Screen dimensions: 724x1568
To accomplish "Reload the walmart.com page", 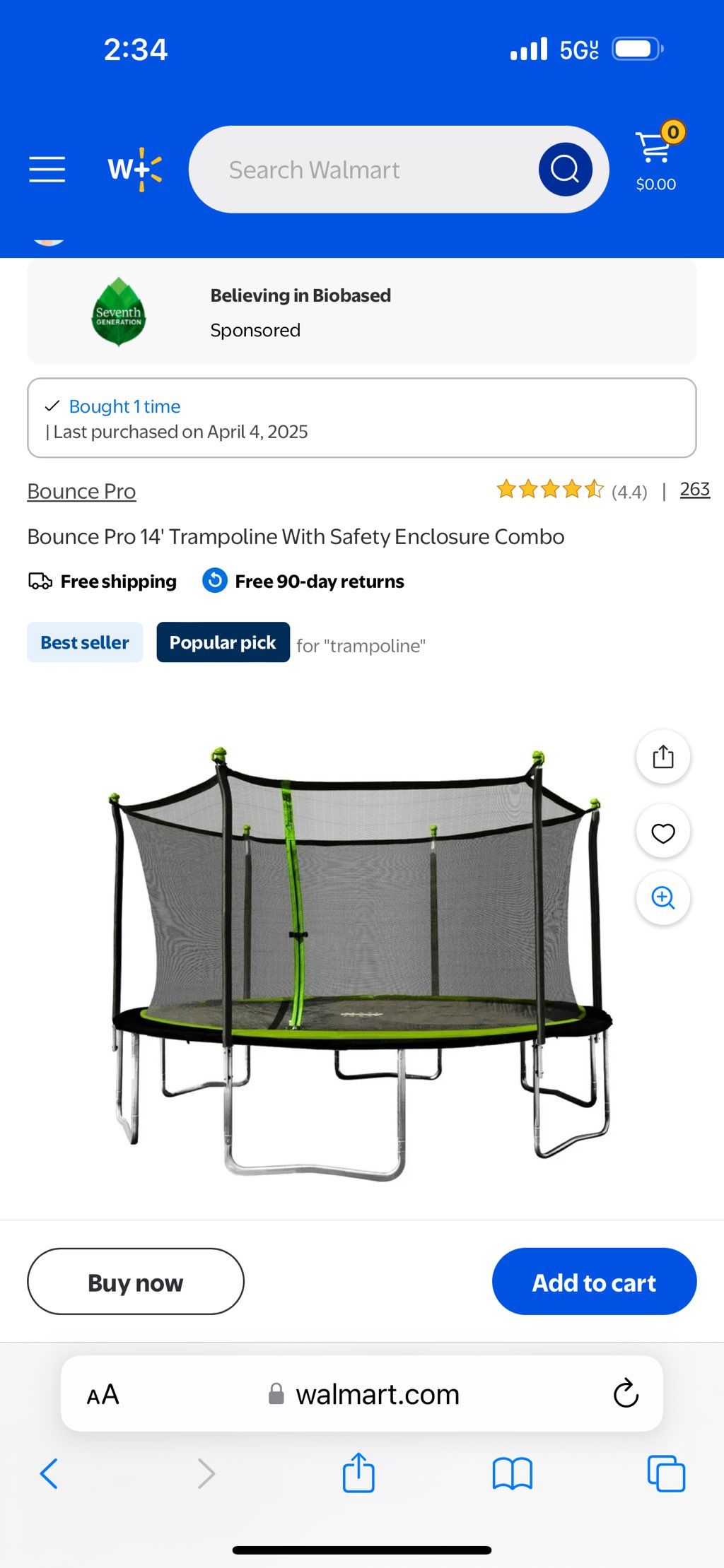I will [x=626, y=1394].
